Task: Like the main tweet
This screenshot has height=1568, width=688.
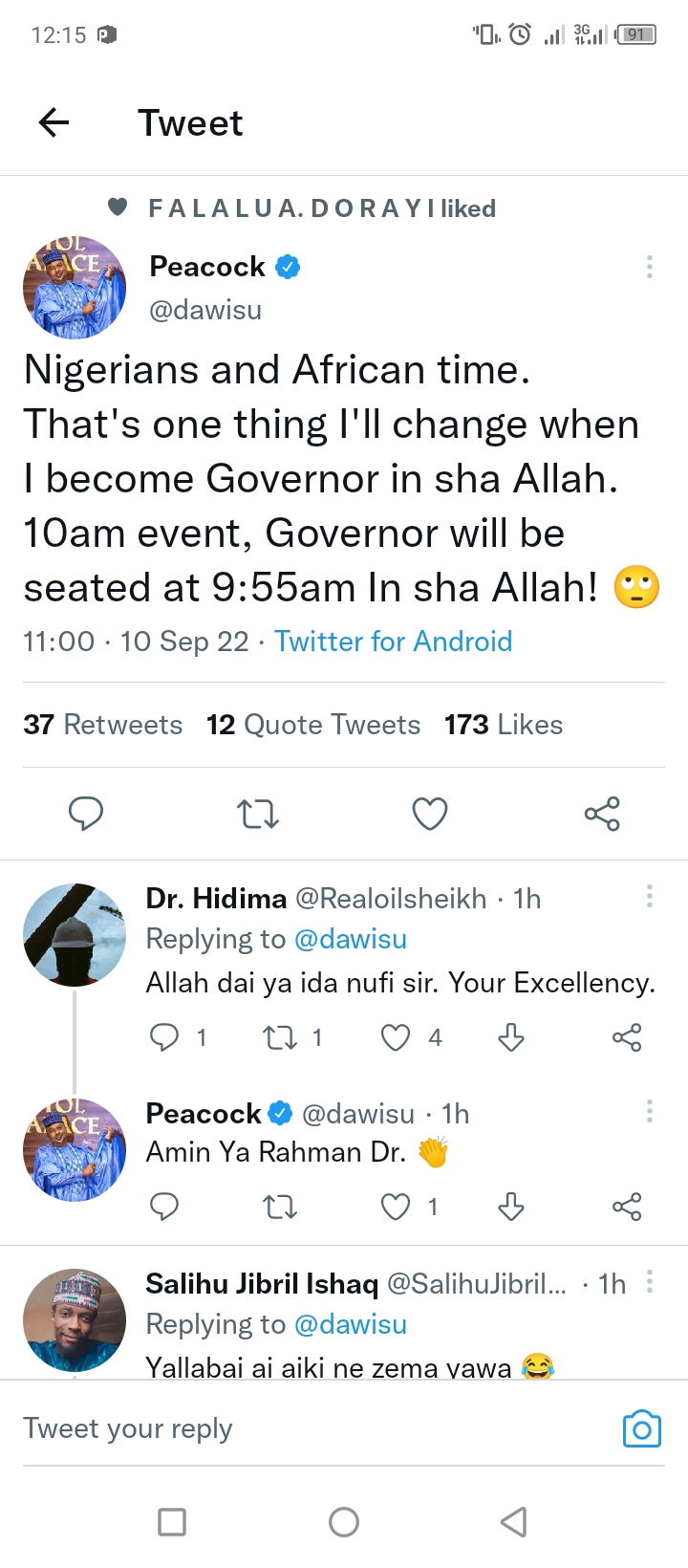Action: [430, 814]
